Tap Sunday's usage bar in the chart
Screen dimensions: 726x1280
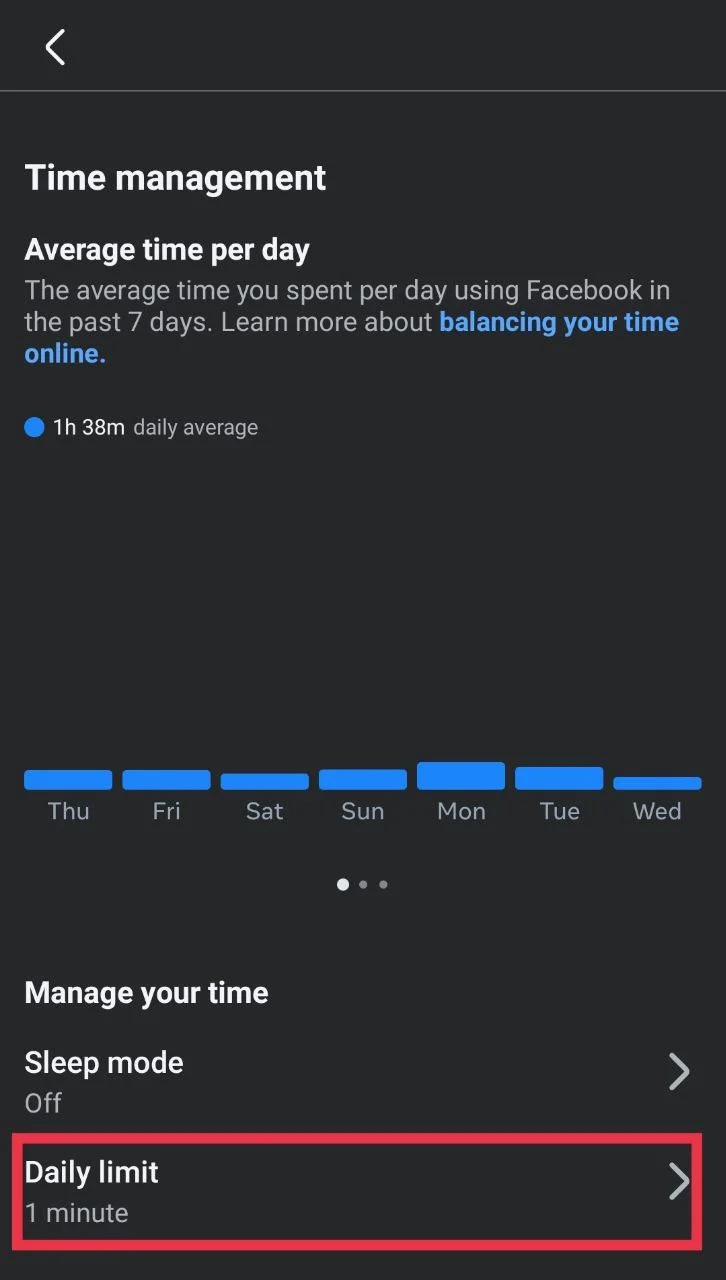(x=362, y=778)
